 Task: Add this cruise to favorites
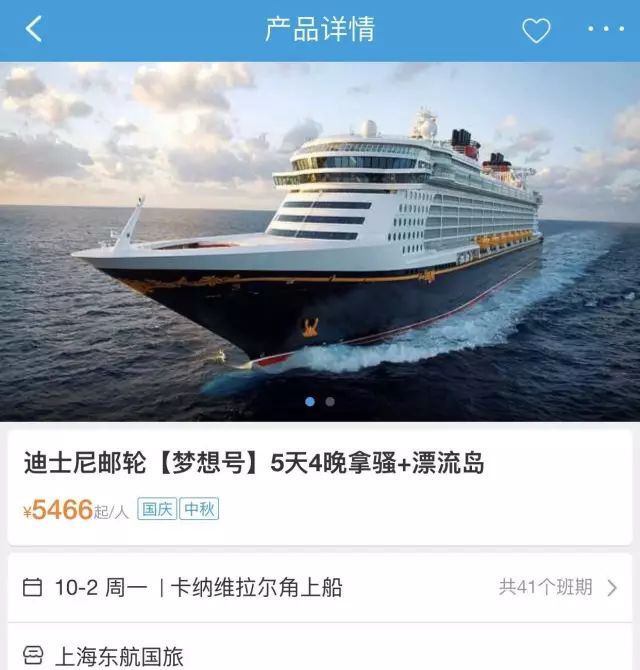click(x=536, y=30)
